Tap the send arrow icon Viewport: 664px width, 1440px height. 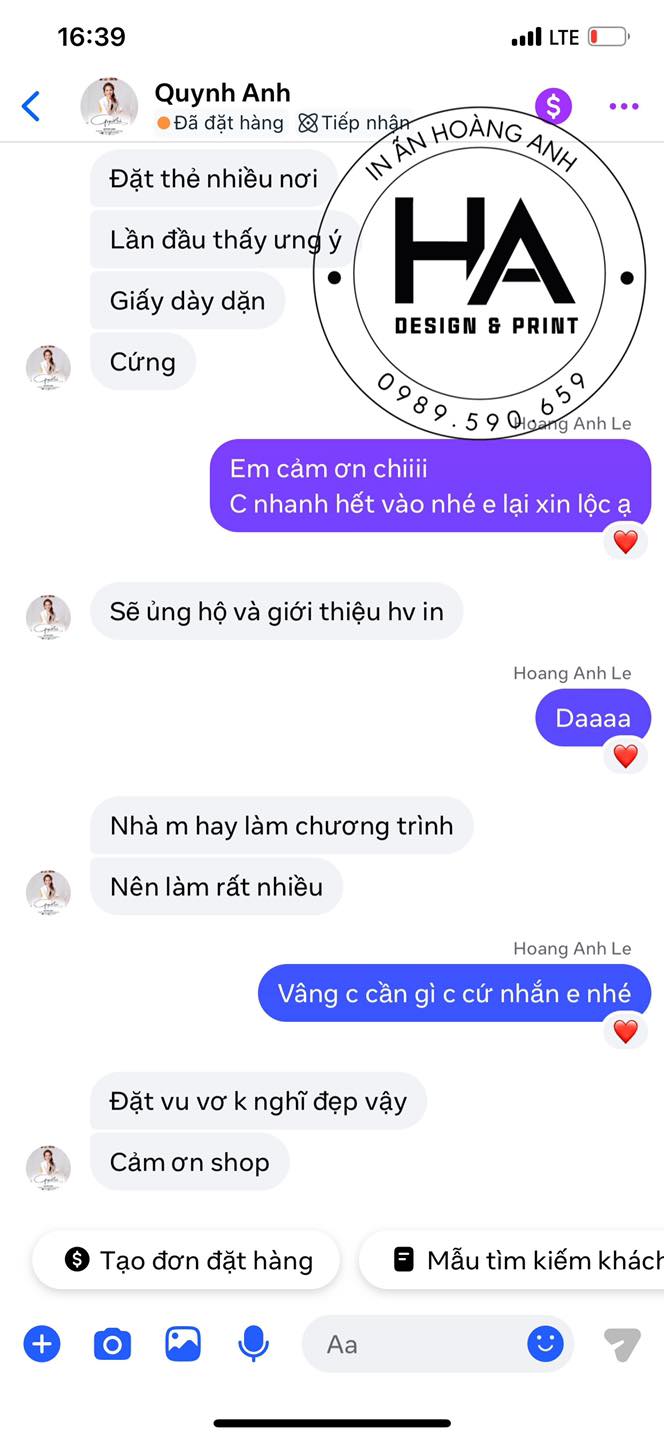click(623, 1345)
